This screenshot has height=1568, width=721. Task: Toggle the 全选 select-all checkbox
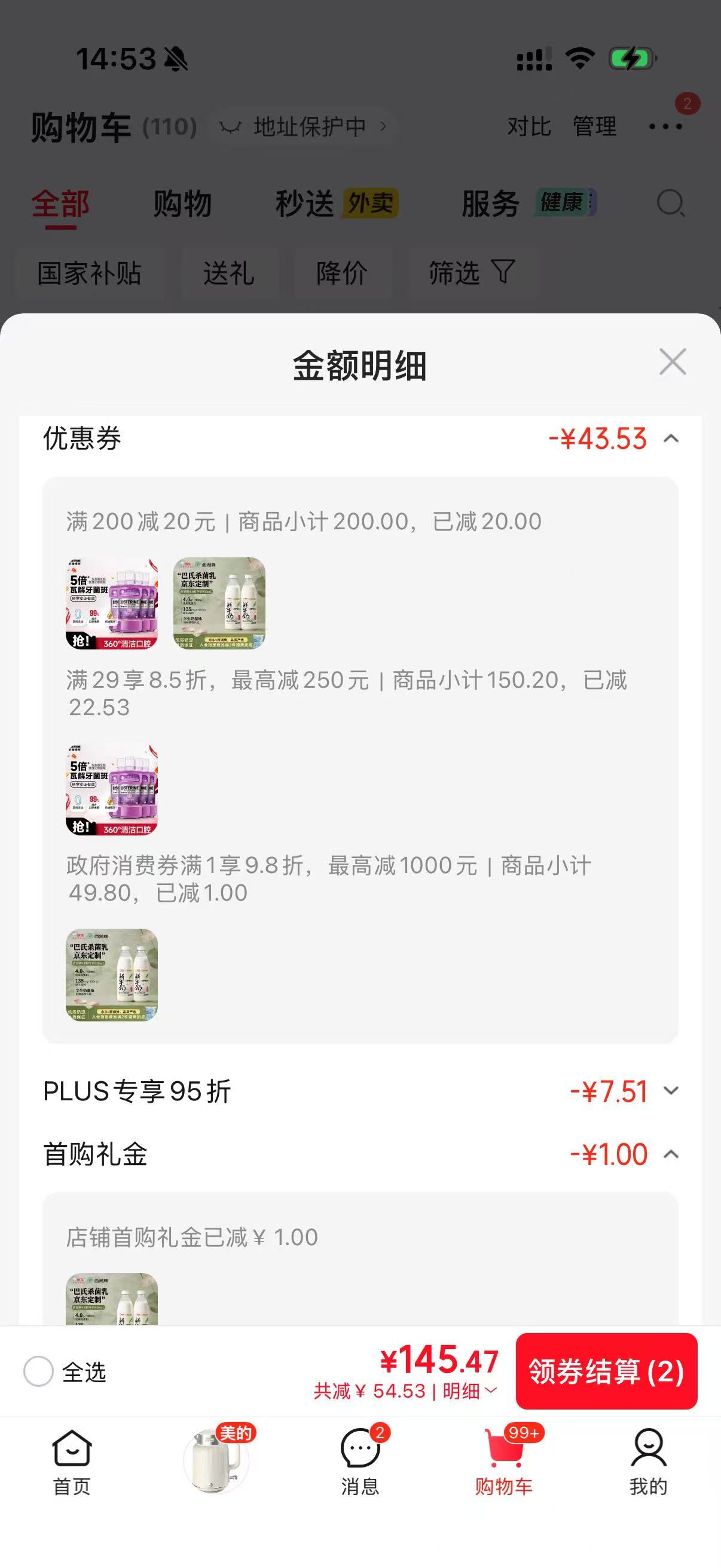click(x=38, y=1371)
